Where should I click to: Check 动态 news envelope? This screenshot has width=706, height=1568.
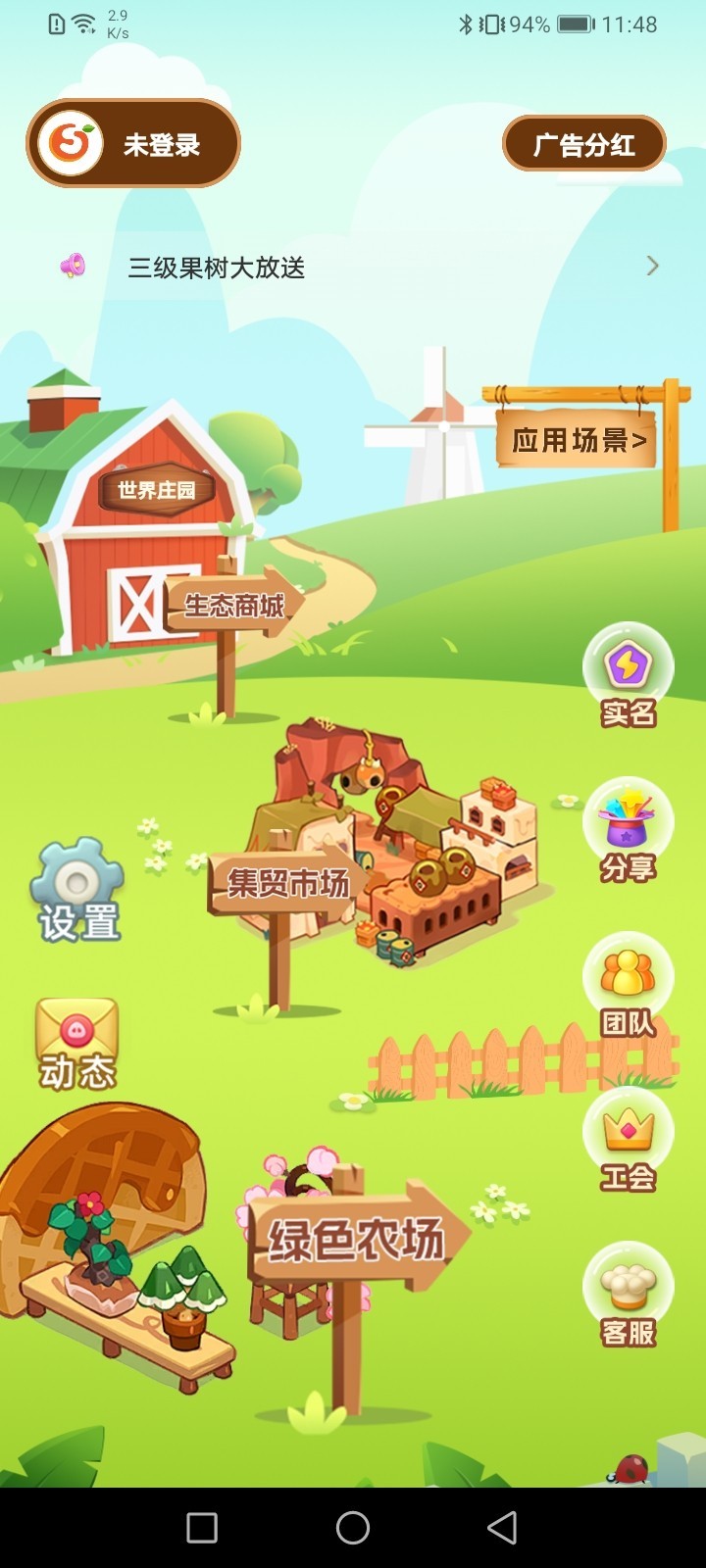click(76, 1045)
